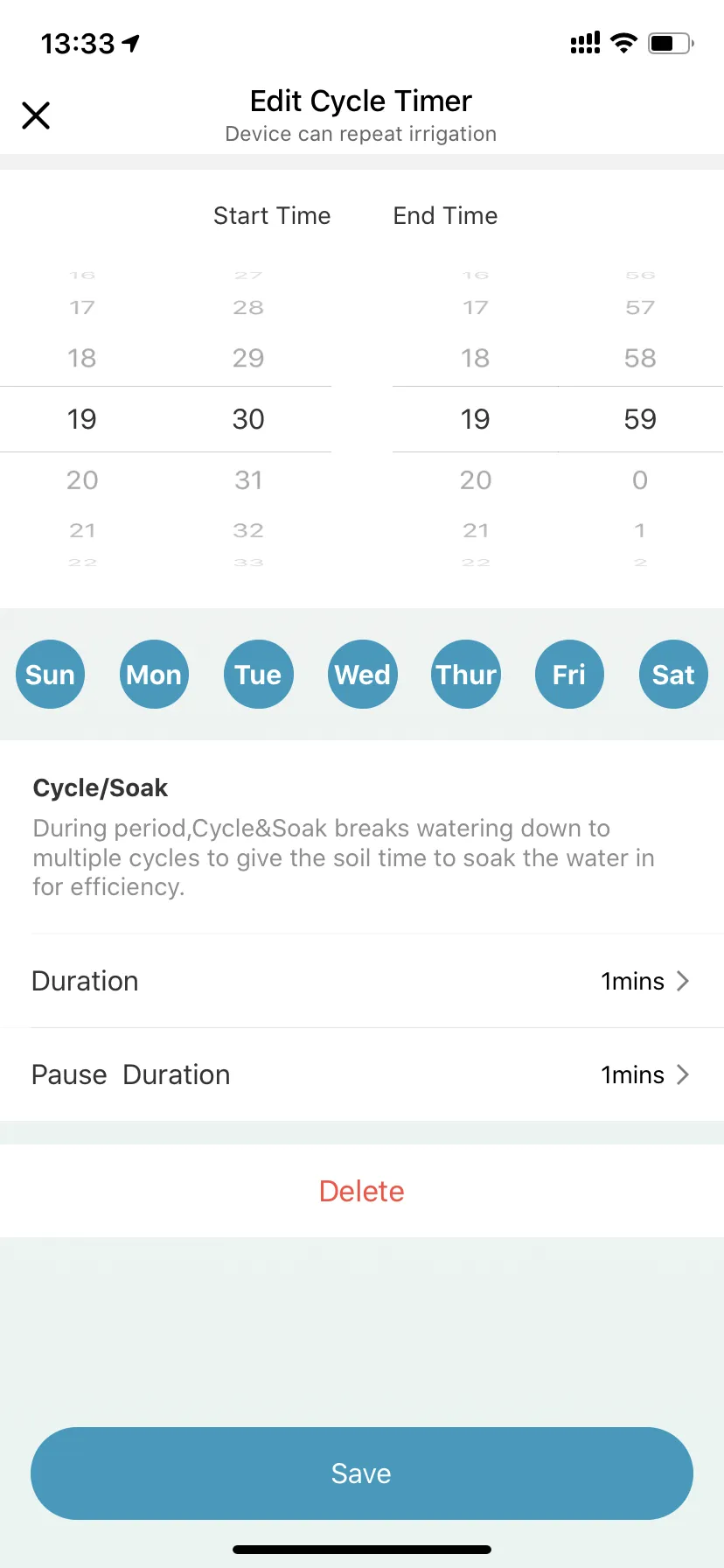
Task: Select minute 31 in Start Time picker
Action: point(248,479)
